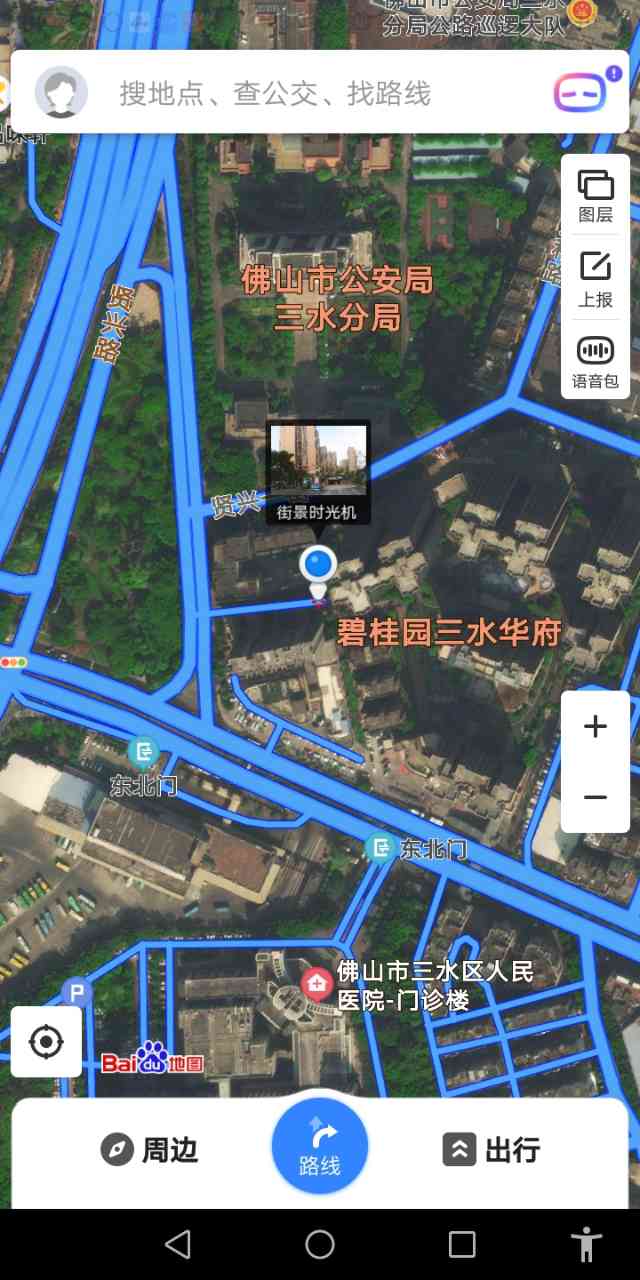Select the 佛山市三水区人民医院 hospital marker

[317, 984]
